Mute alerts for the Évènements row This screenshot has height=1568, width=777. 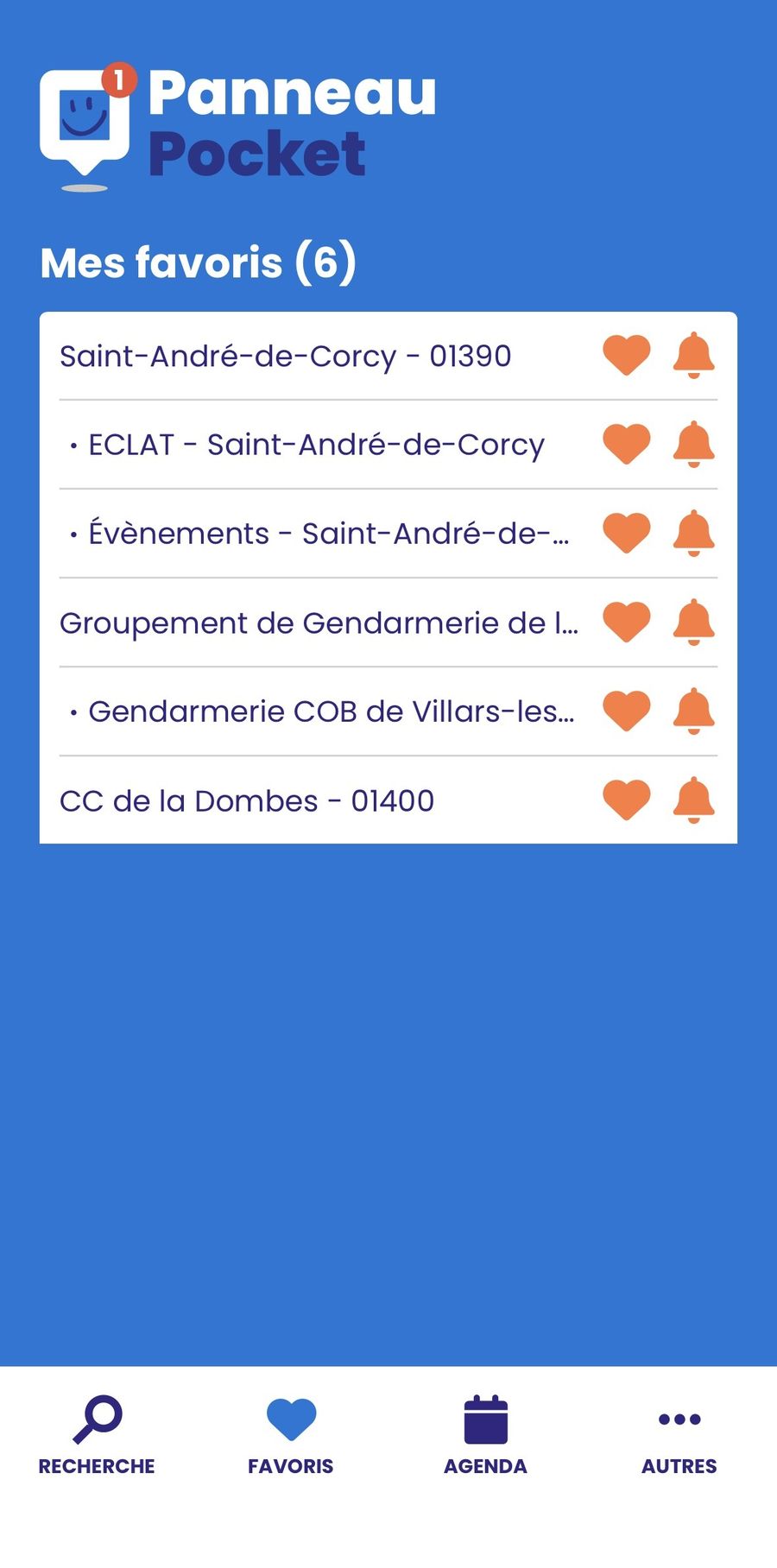[x=693, y=534]
